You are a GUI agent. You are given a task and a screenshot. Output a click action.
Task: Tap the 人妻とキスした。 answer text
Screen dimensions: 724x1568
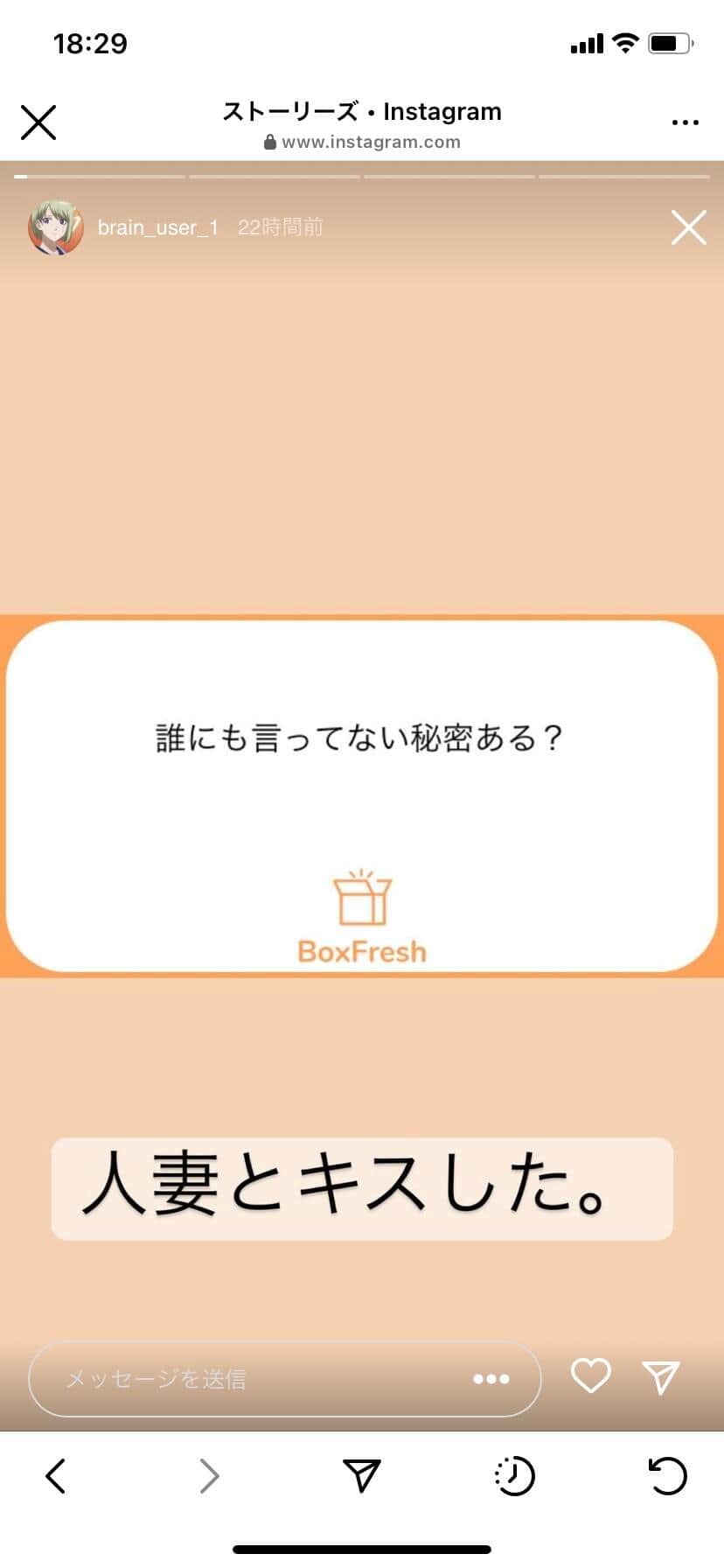pyautogui.click(x=362, y=1188)
